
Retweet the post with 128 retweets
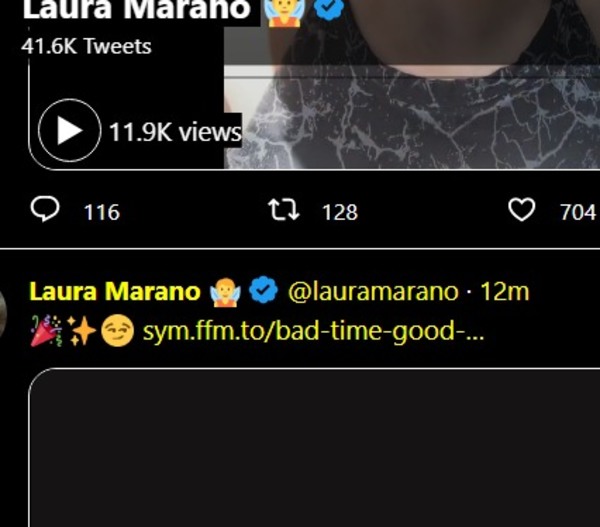284,210
